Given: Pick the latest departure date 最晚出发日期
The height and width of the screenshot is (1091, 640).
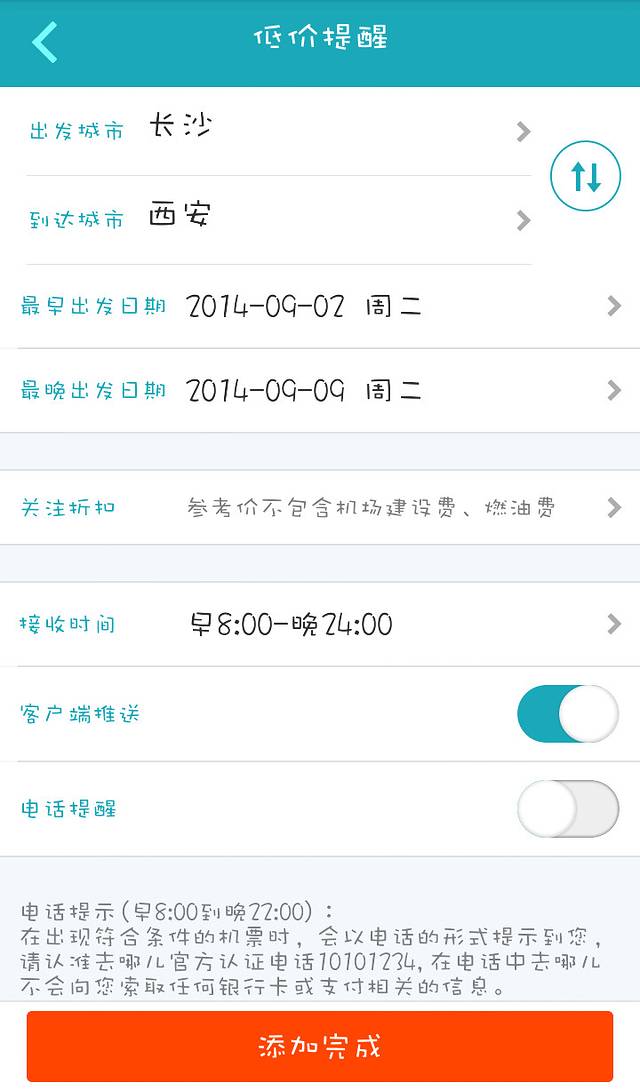Looking at the screenshot, I should 320,390.
